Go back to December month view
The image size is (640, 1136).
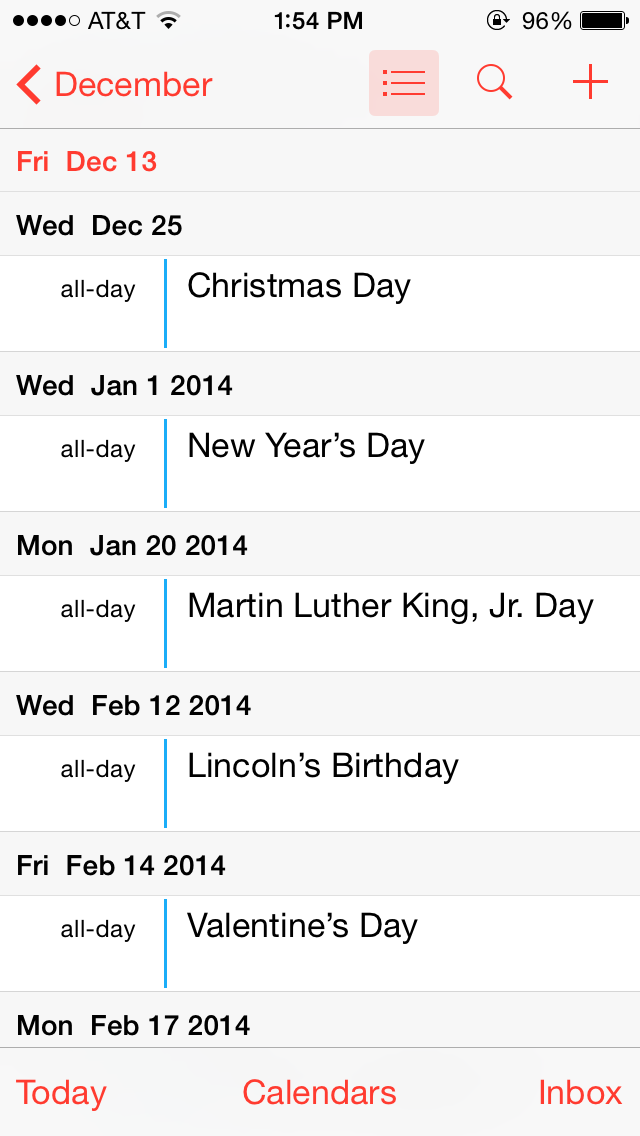click(114, 85)
